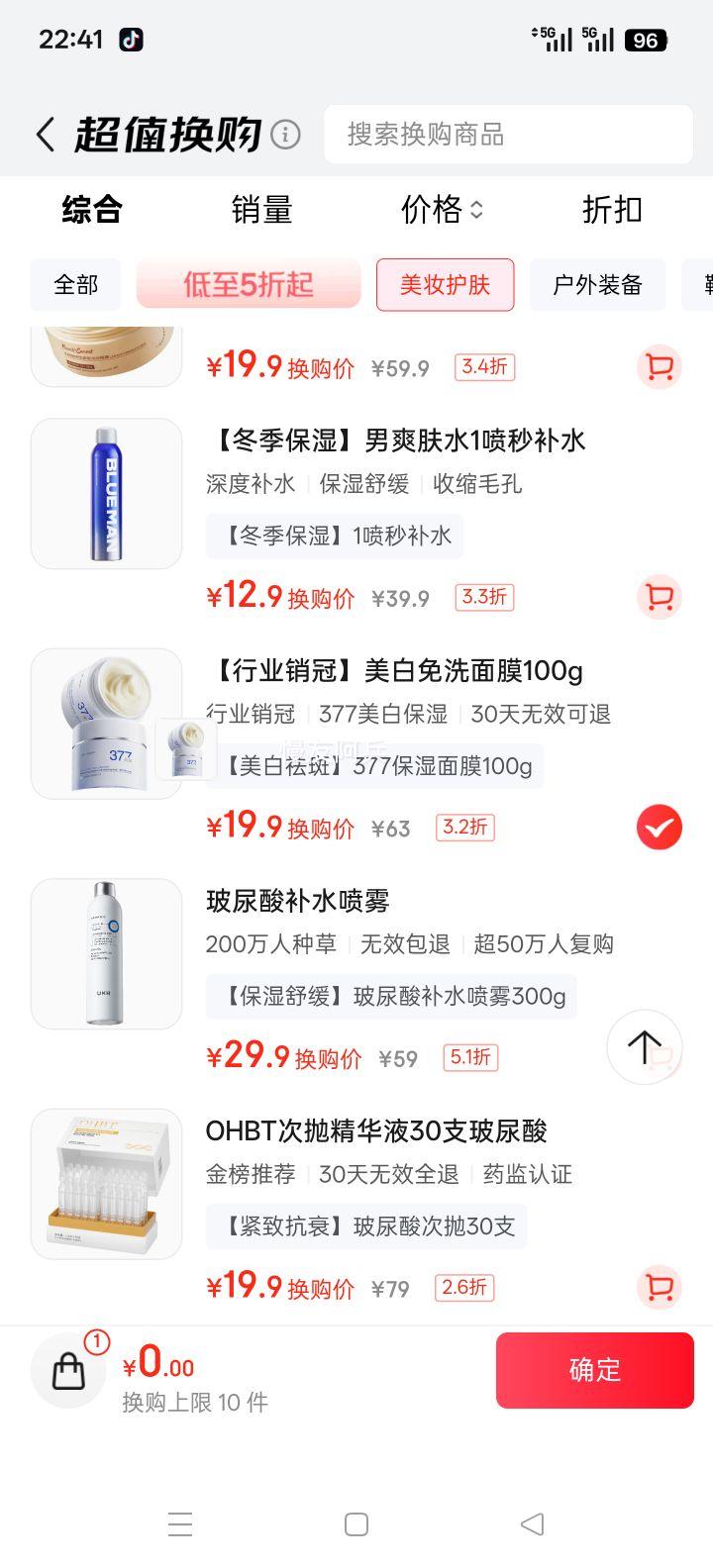
Task: Tap the 搜索换购商品 search box
Action: click(x=507, y=135)
